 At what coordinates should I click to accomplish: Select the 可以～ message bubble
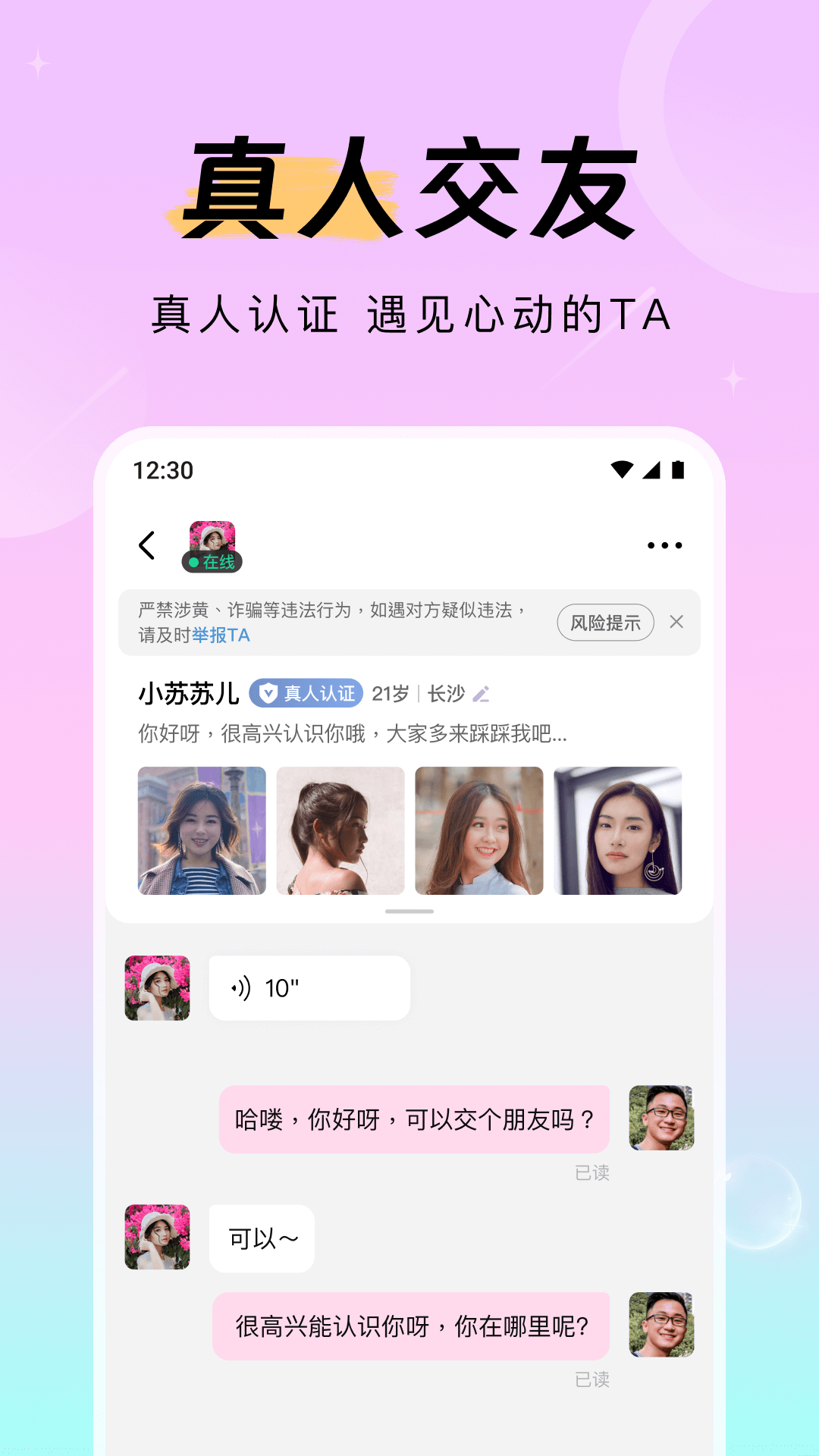click(x=262, y=1238)
